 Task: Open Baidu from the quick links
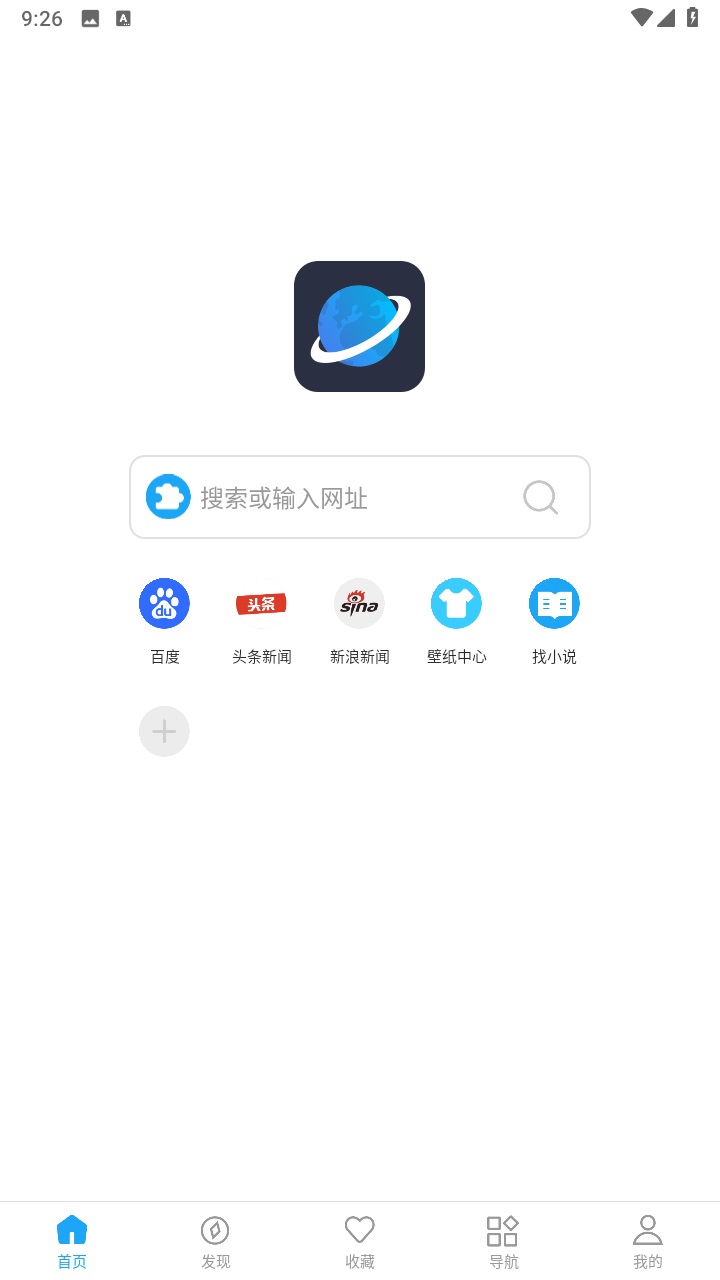164,603
